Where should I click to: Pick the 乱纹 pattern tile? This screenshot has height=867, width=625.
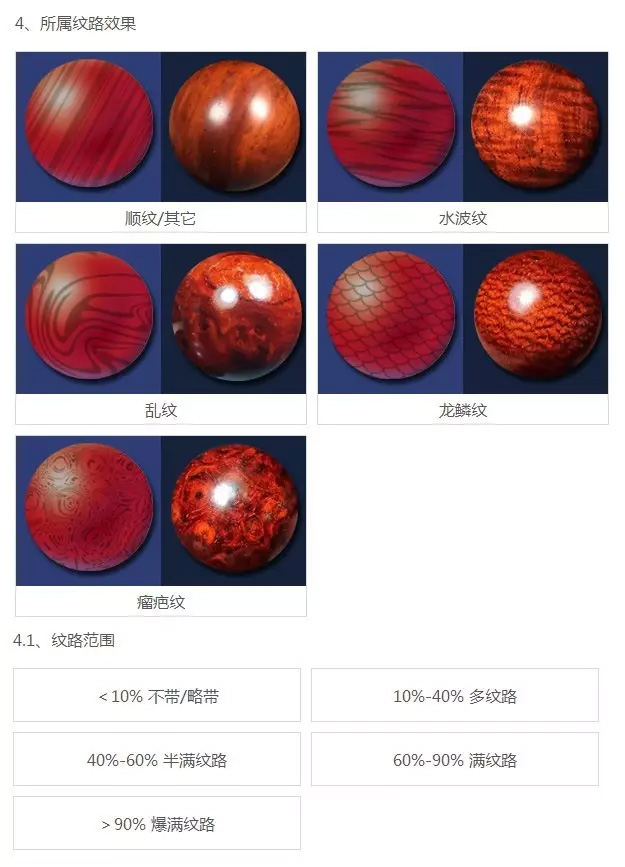(x=161, y=333)
